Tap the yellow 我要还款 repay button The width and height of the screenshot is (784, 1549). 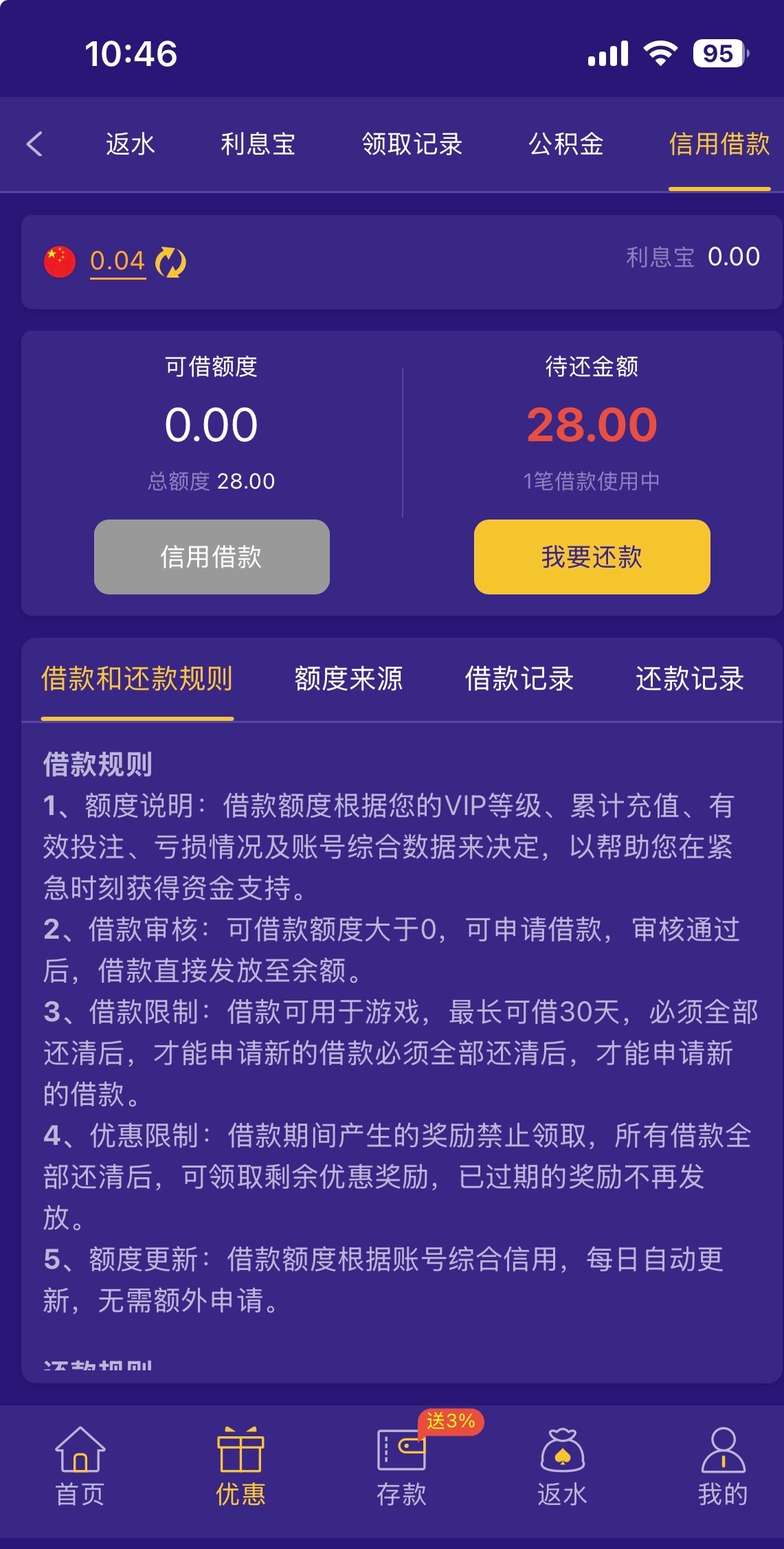(592, 557)
